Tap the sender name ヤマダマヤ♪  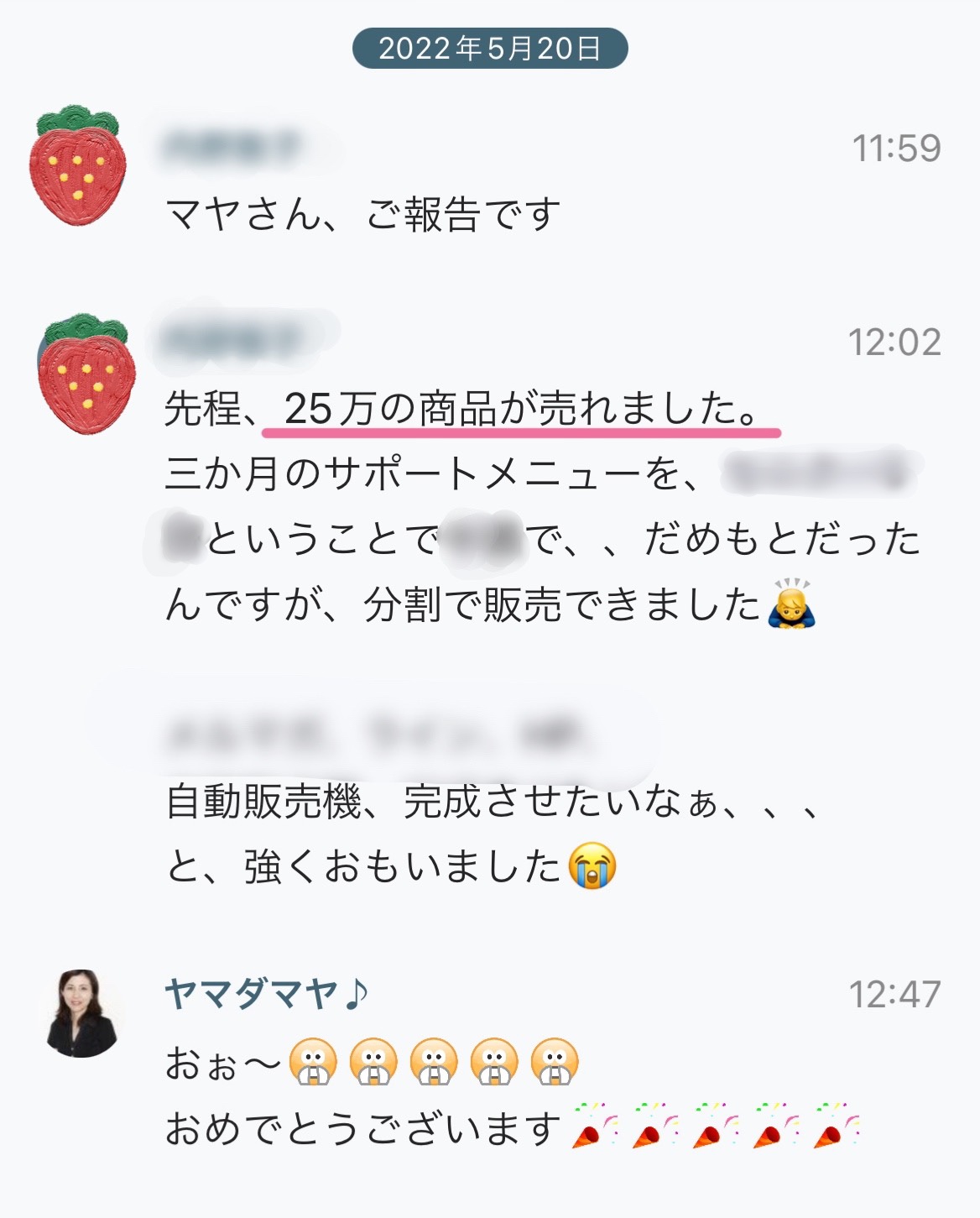pyautogui.click(x=266, y=995)
